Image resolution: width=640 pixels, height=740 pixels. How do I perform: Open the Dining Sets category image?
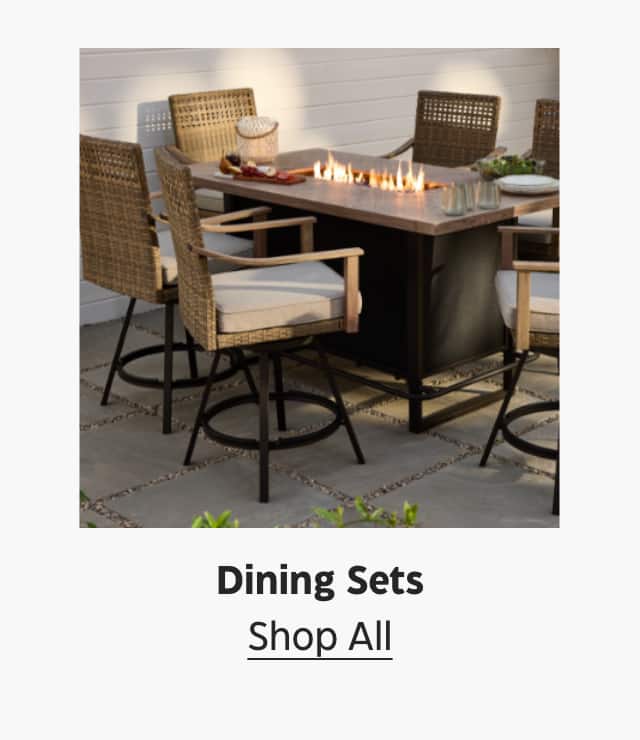(x=319, y=288)
